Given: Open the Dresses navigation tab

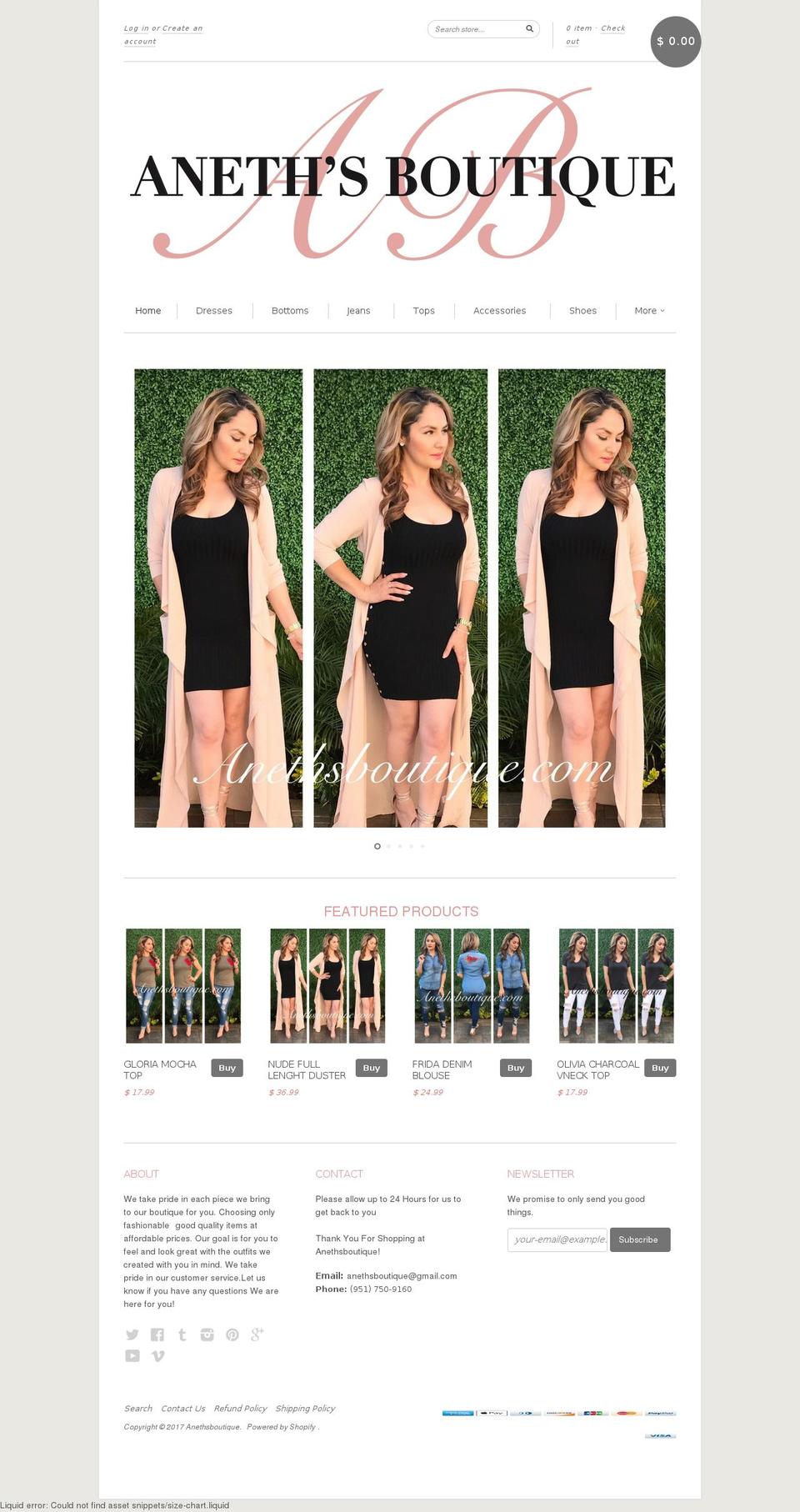Looking at the screenshot, I should [x=214, y=311].
